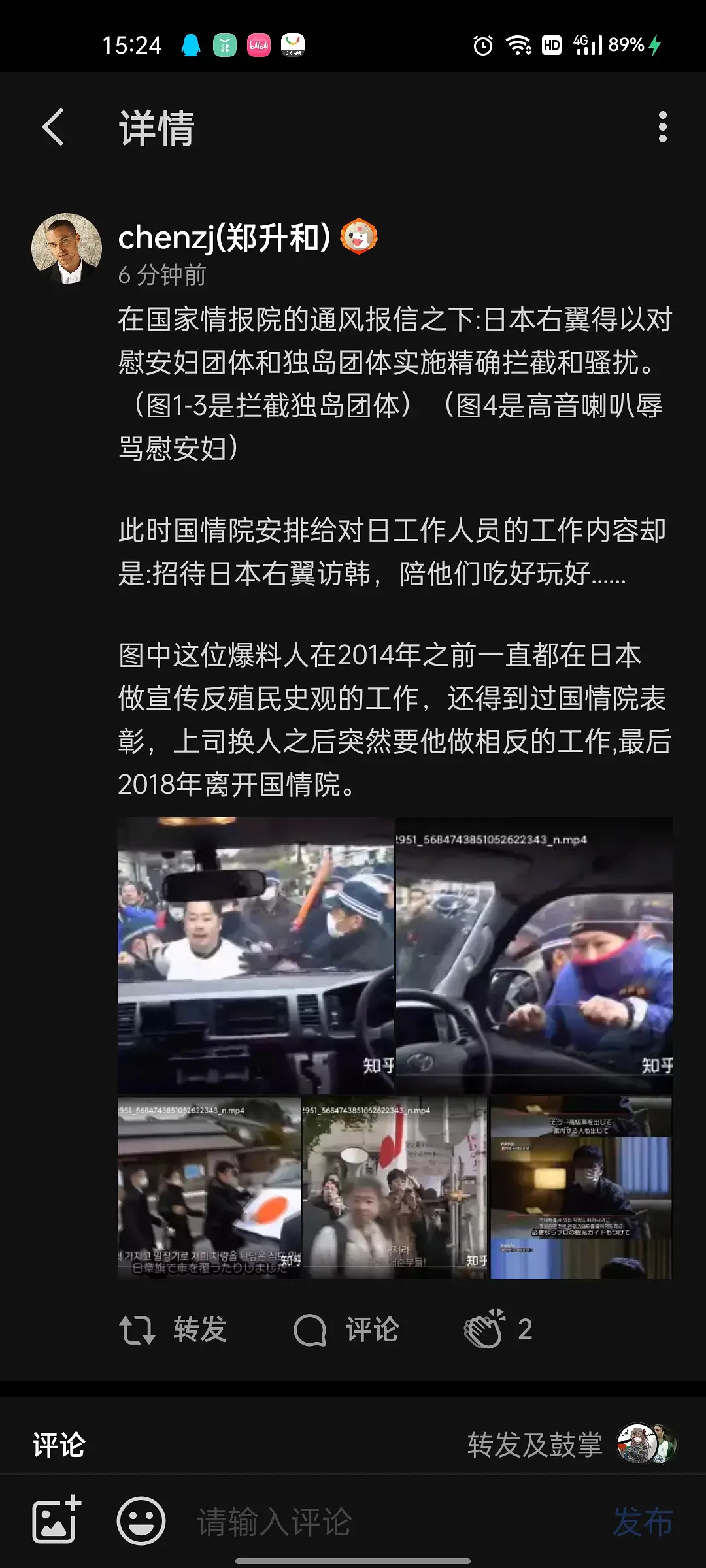Open 转发及鼓掌 user list
Viewport: 706px width, 1568px height.
[569, 1445]
